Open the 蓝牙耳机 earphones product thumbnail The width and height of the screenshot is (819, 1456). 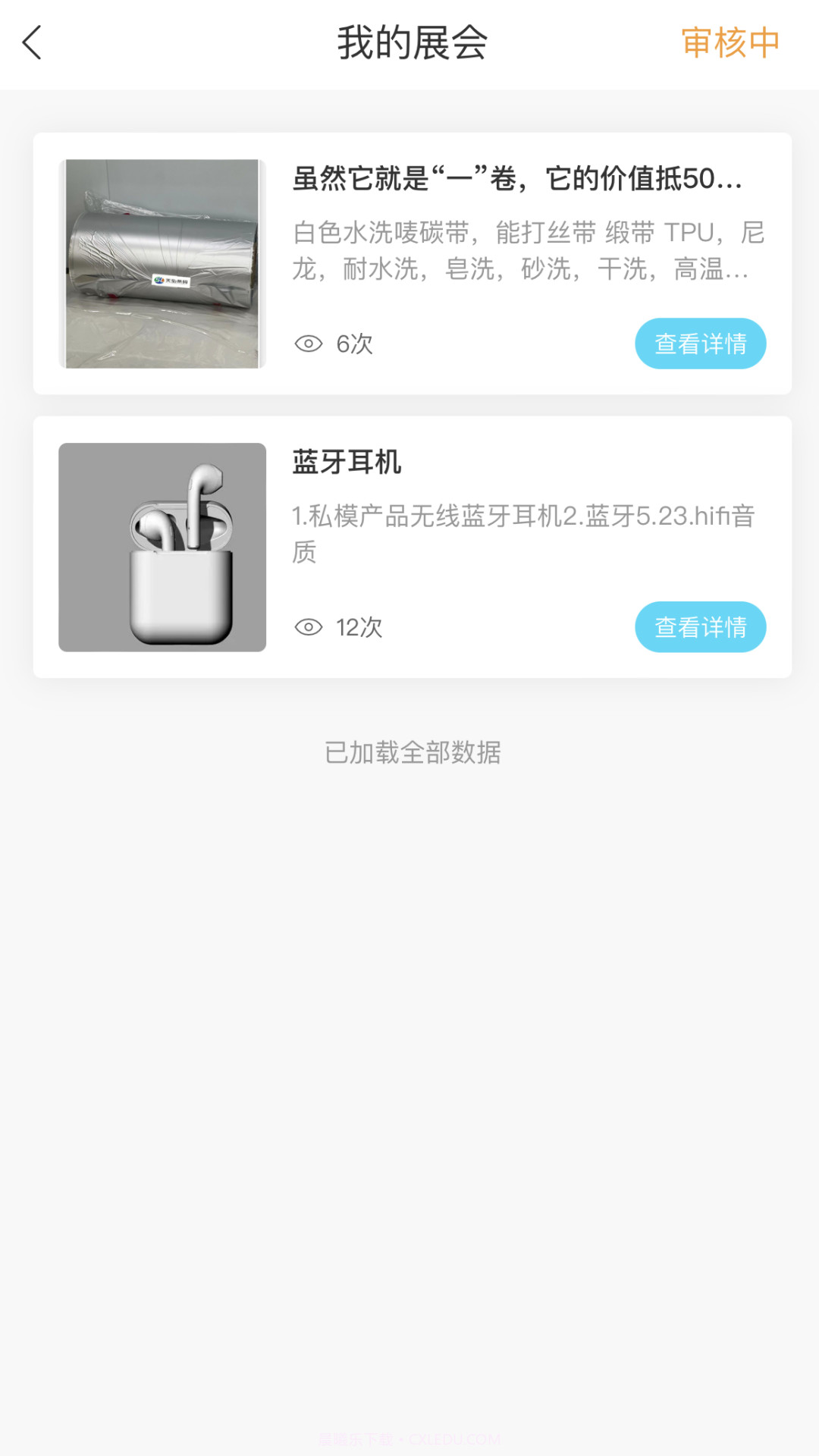[163, 544]
